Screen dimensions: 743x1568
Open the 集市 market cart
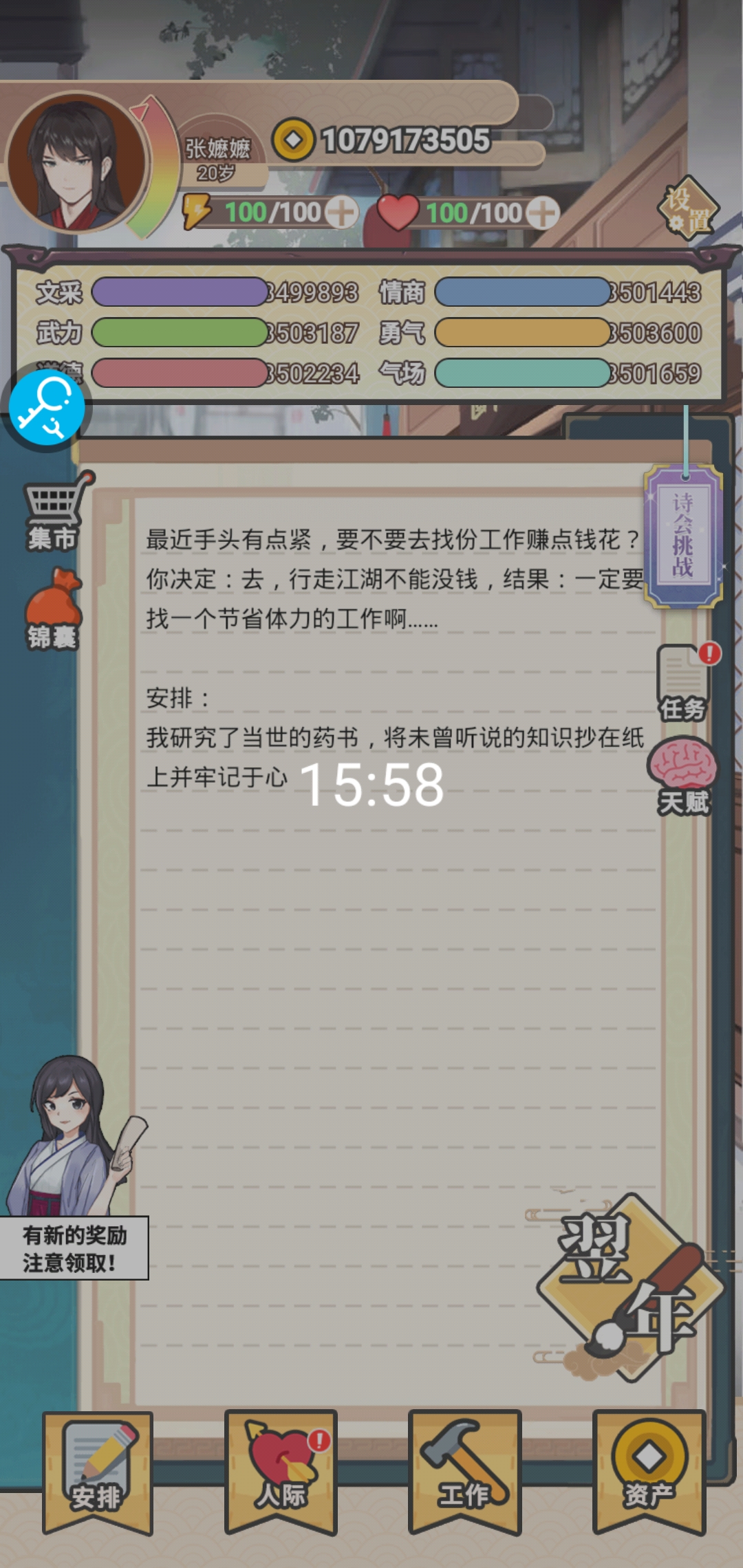tap(54, 512)
